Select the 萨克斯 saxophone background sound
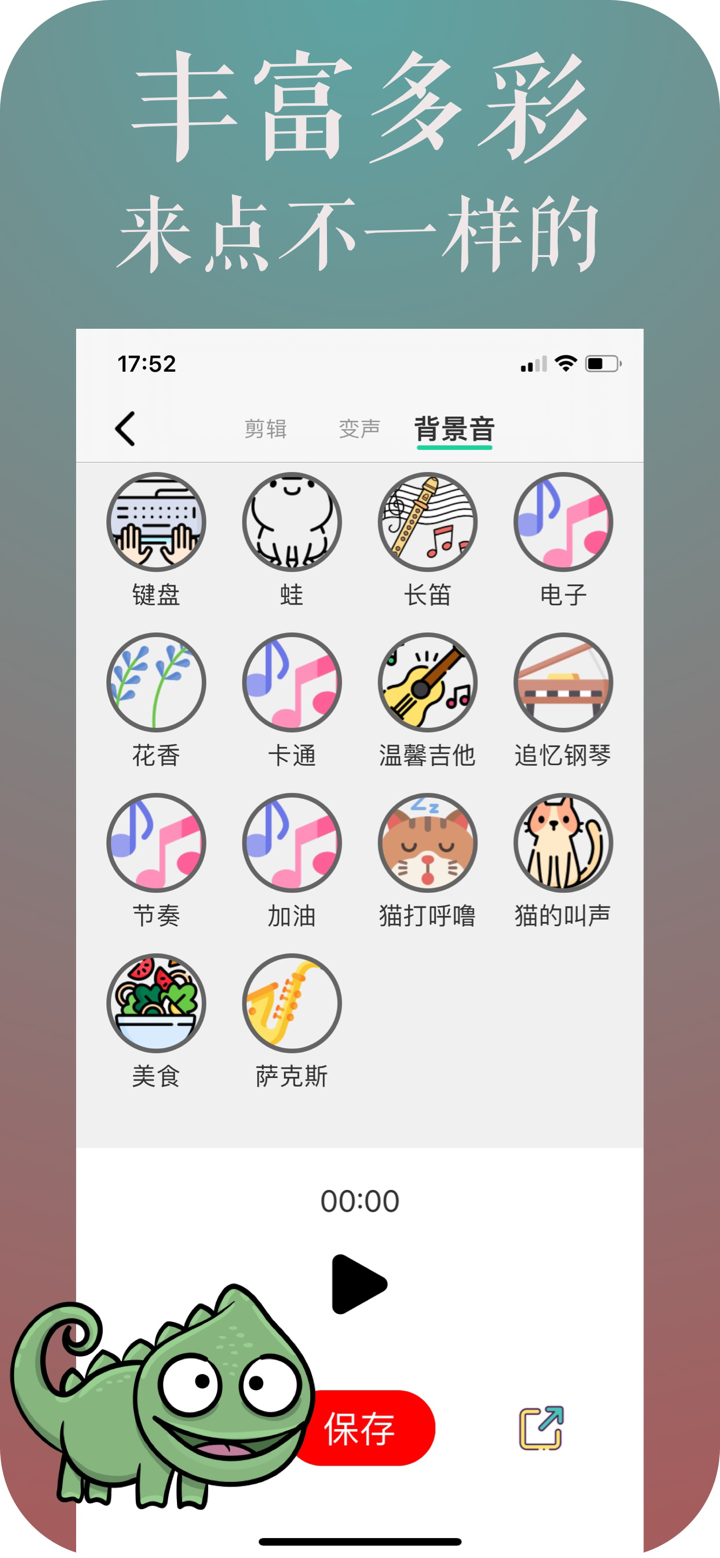The width and height of the screenshot is (720, 1558). (x=292, y=1003)
